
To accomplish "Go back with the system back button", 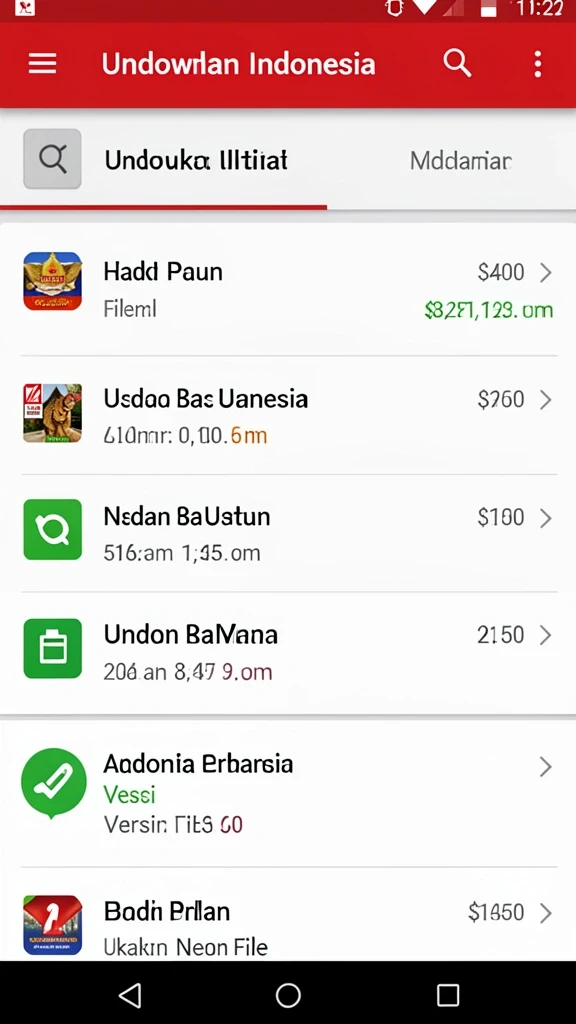I will point(130,995).
